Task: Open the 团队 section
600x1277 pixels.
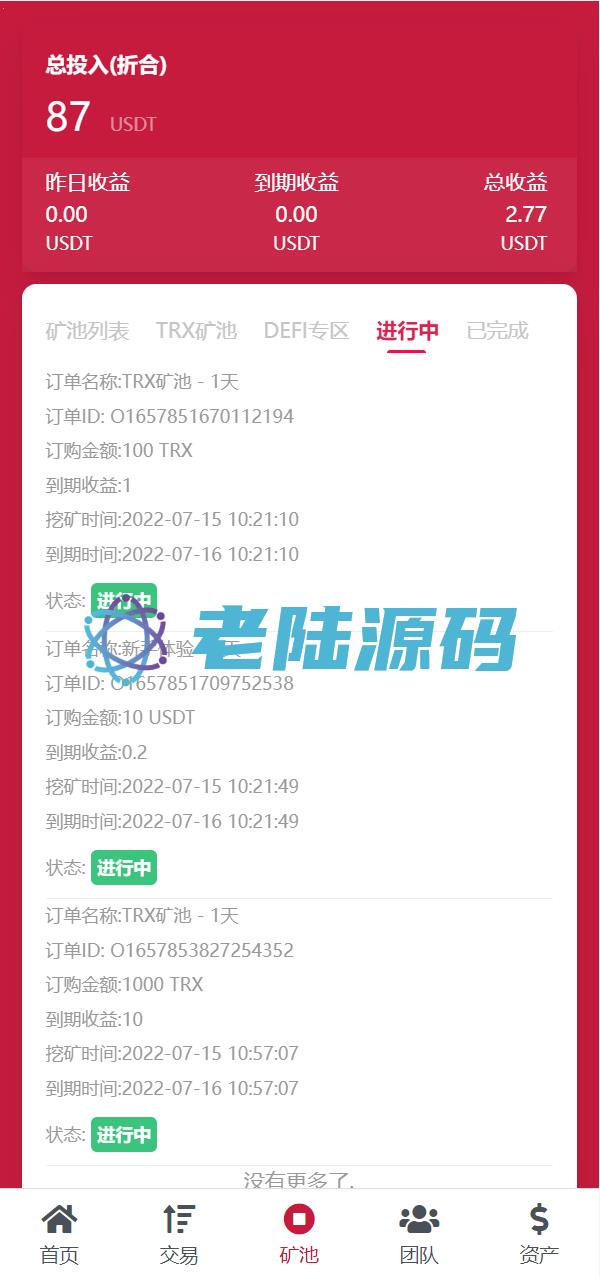Action: (419, 1233)
